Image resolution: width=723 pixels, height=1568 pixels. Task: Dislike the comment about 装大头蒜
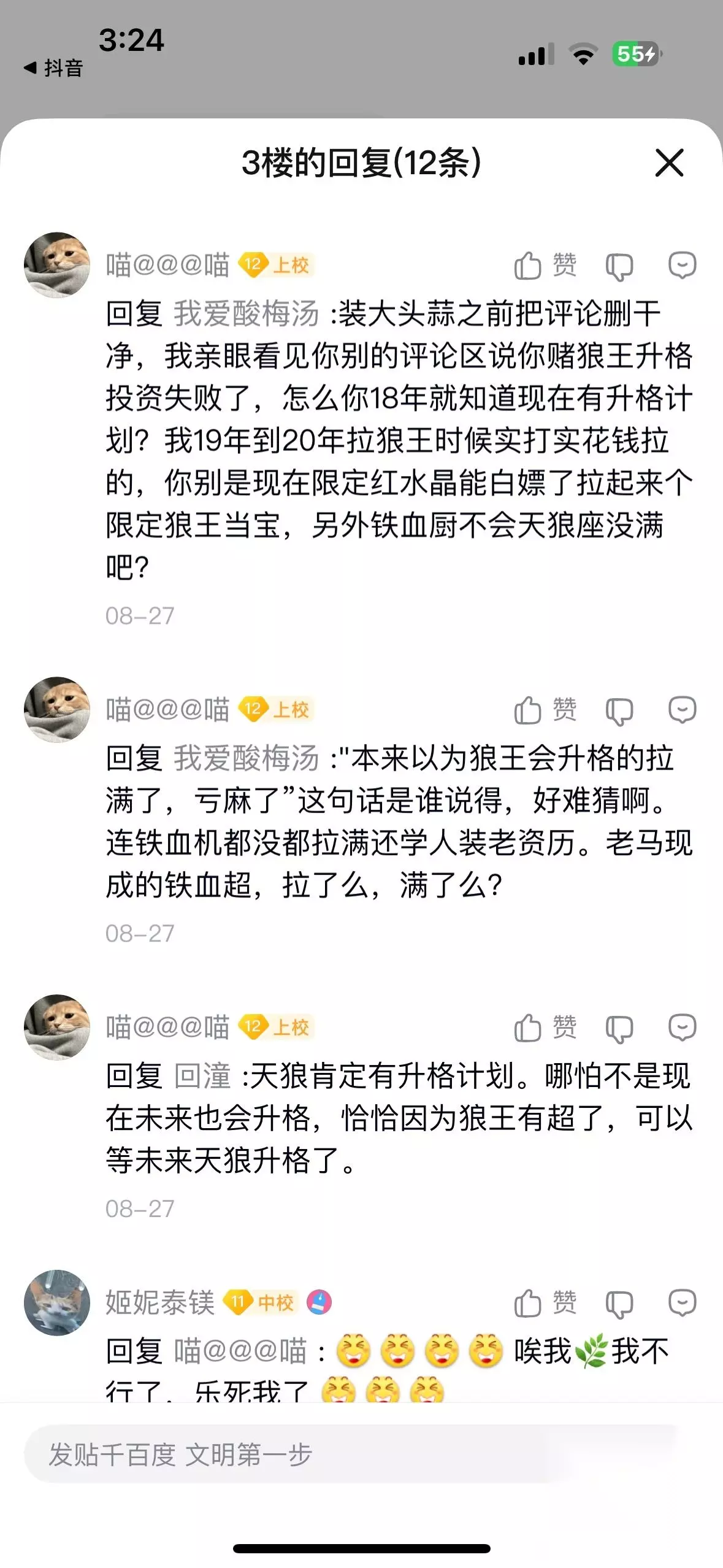[619, 266]
